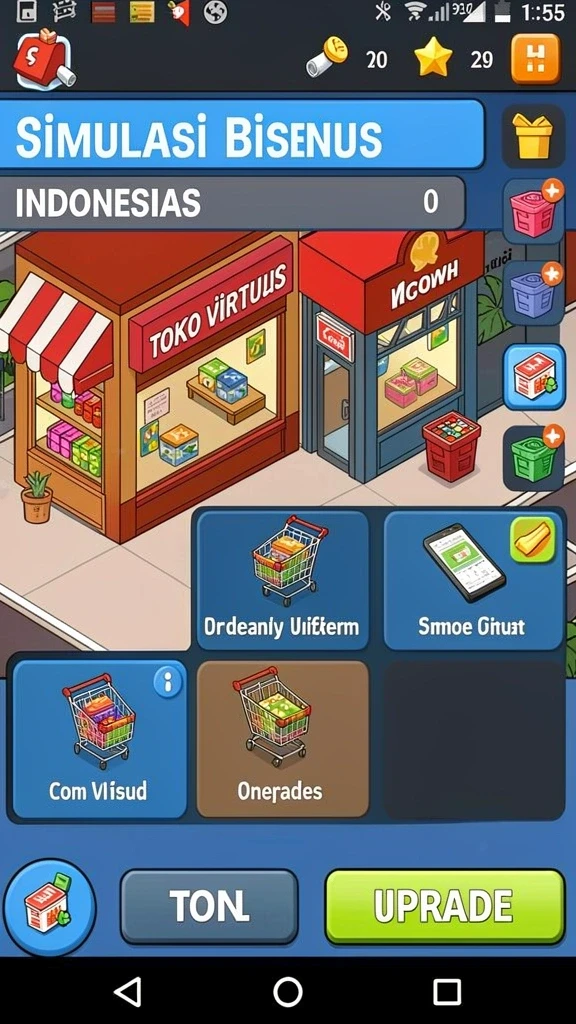Screen dimensions: 576x1024
Task: Open the yellow gift box icon
Action: click(533, 136)
